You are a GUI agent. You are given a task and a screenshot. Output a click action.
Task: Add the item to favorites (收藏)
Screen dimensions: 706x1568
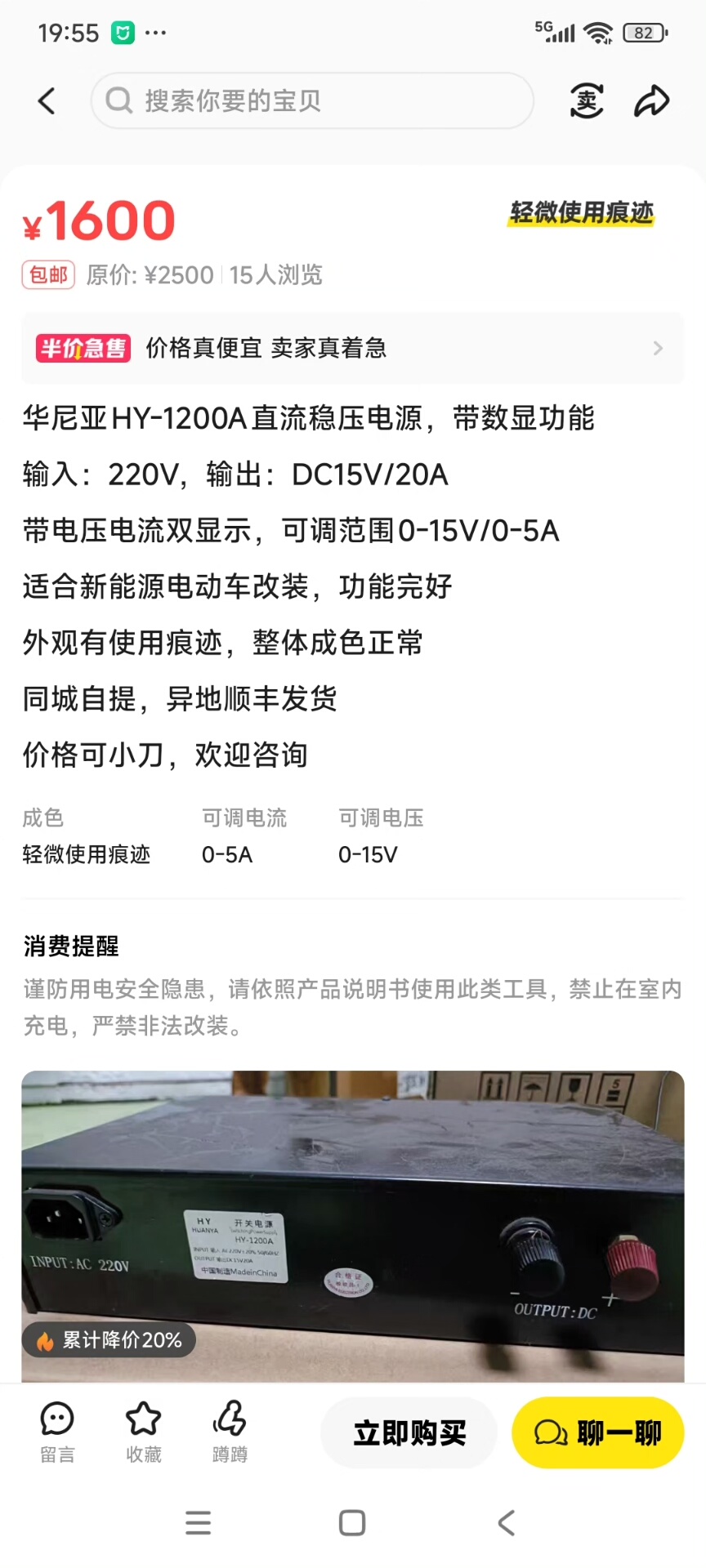(x=144, y=1432)
